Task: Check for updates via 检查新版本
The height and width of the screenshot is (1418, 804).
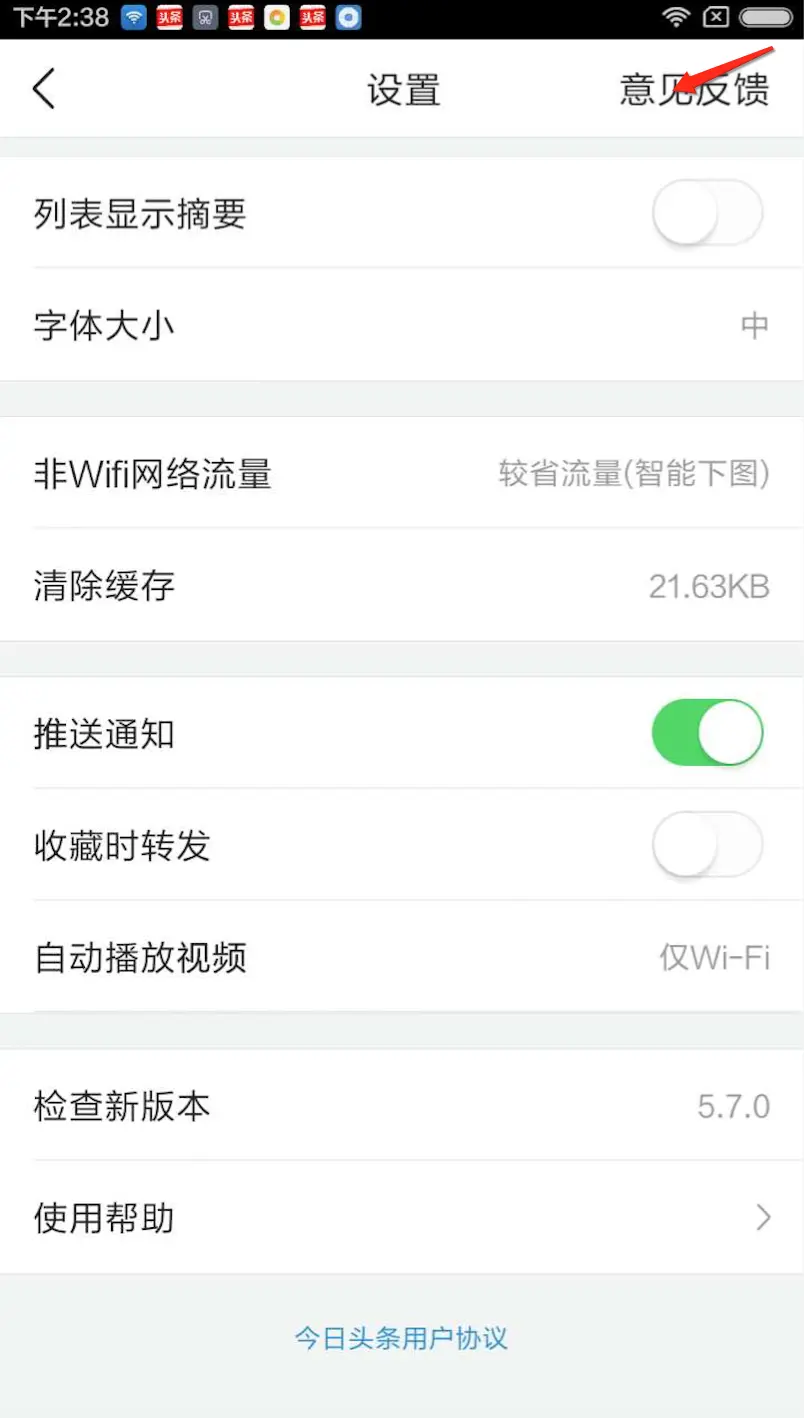Action: (x=400, y=1106)
